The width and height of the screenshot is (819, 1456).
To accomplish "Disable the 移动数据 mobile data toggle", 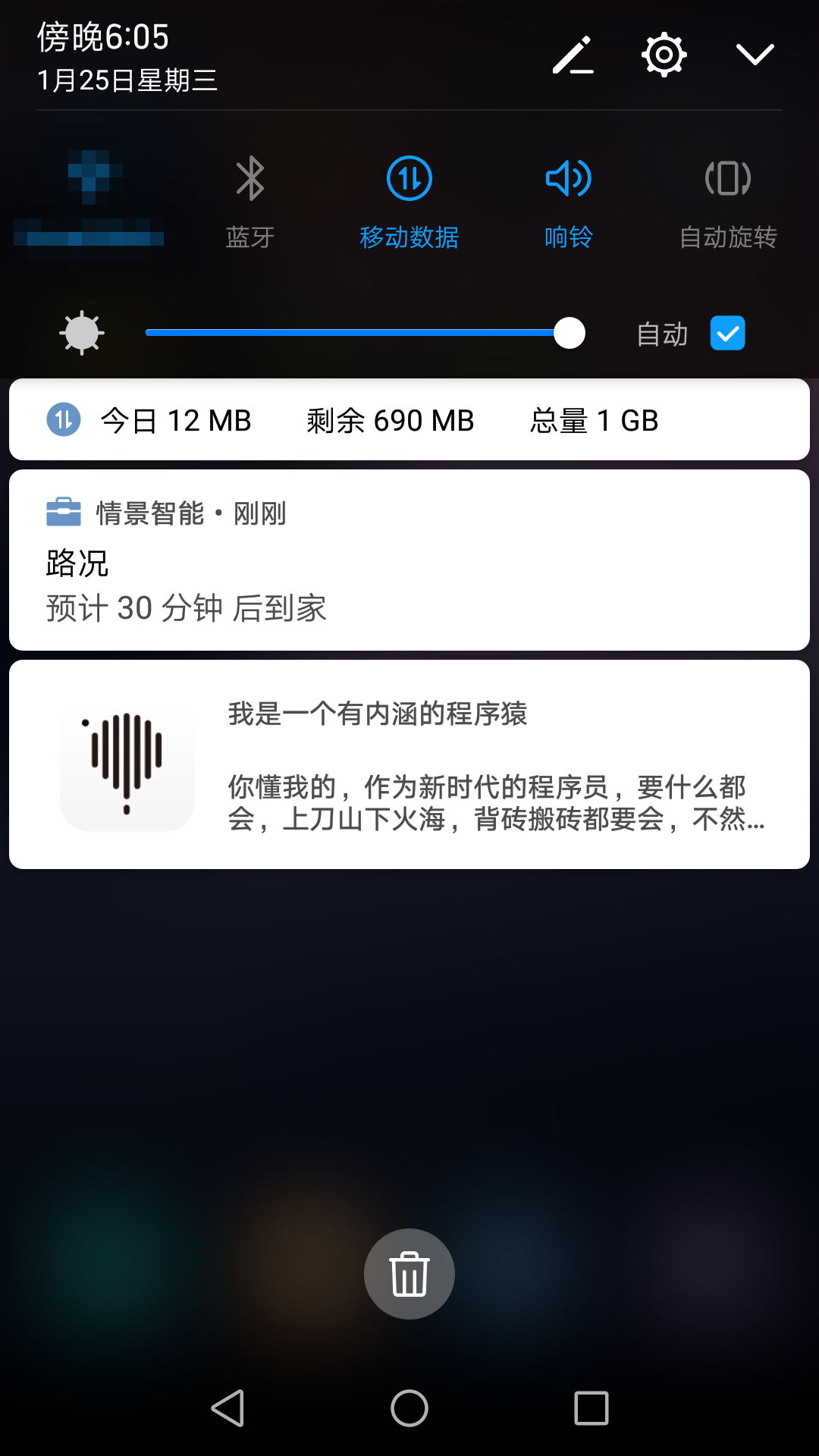I will (409, 199).
